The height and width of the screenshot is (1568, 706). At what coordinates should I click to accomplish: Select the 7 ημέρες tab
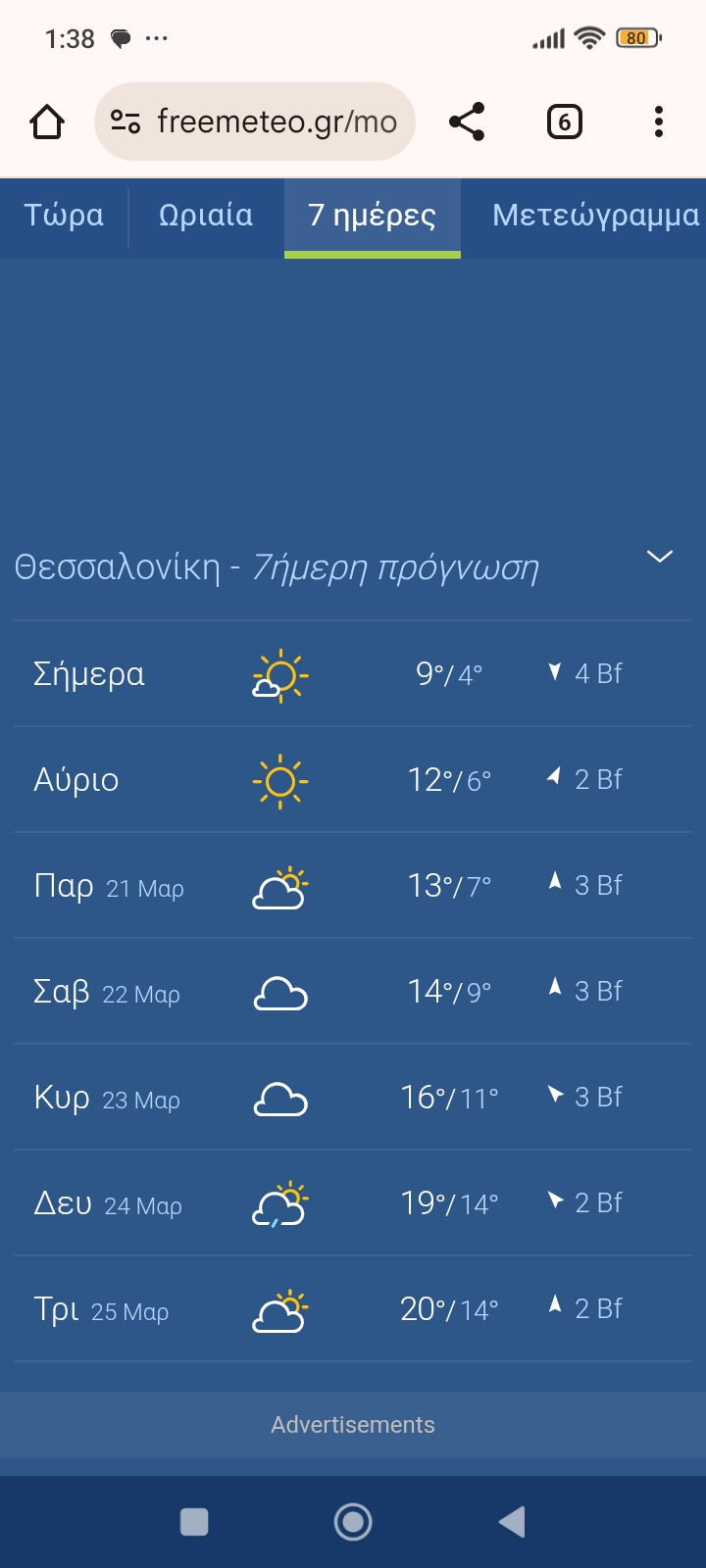point(373,216)
